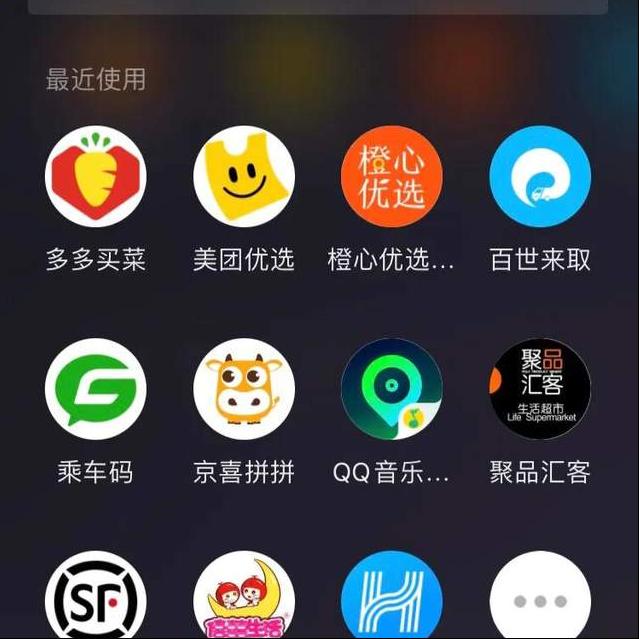Launch 美团优选 from recently used
The image size is (639, 639).
point(244,177)
